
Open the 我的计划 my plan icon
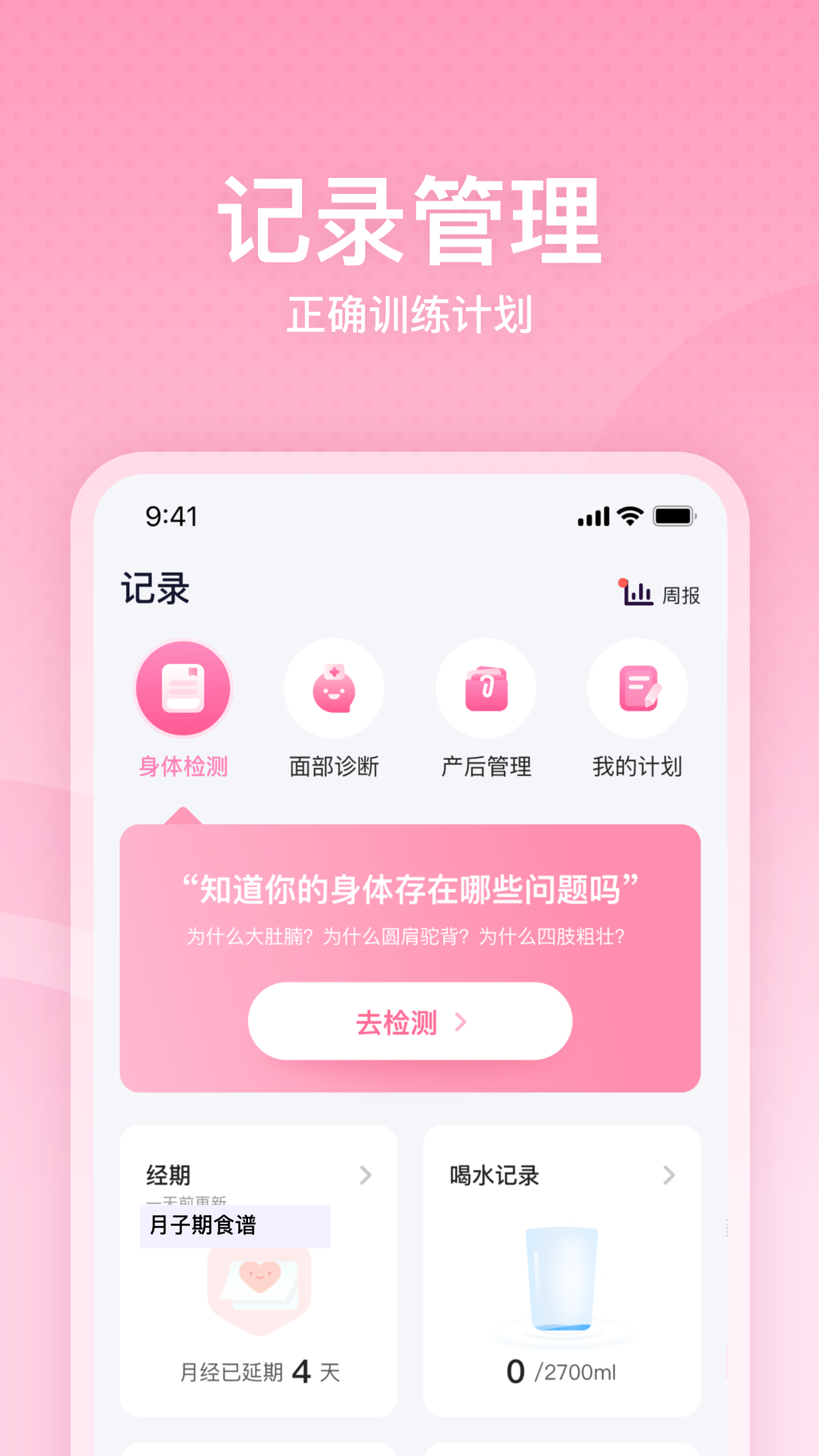[638, 688]
